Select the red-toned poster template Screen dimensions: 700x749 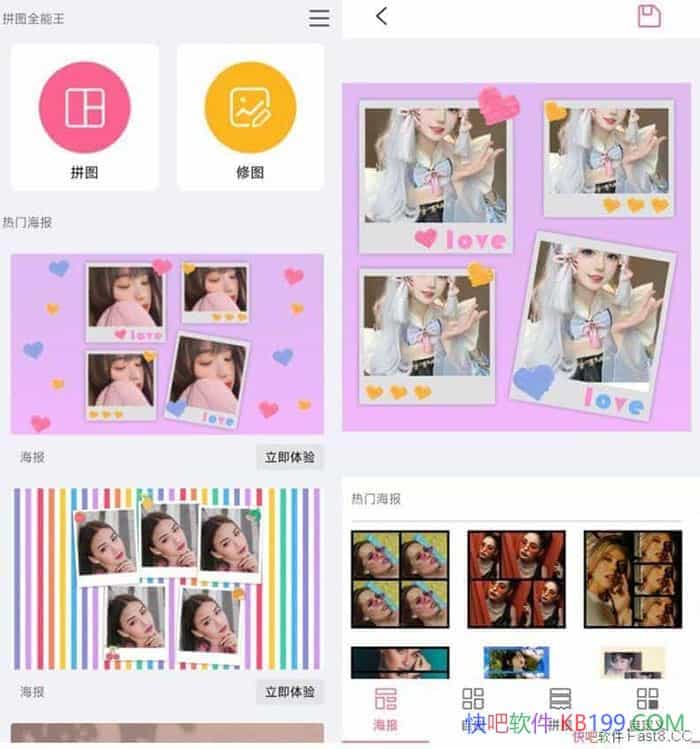click(x=516, y=579)
